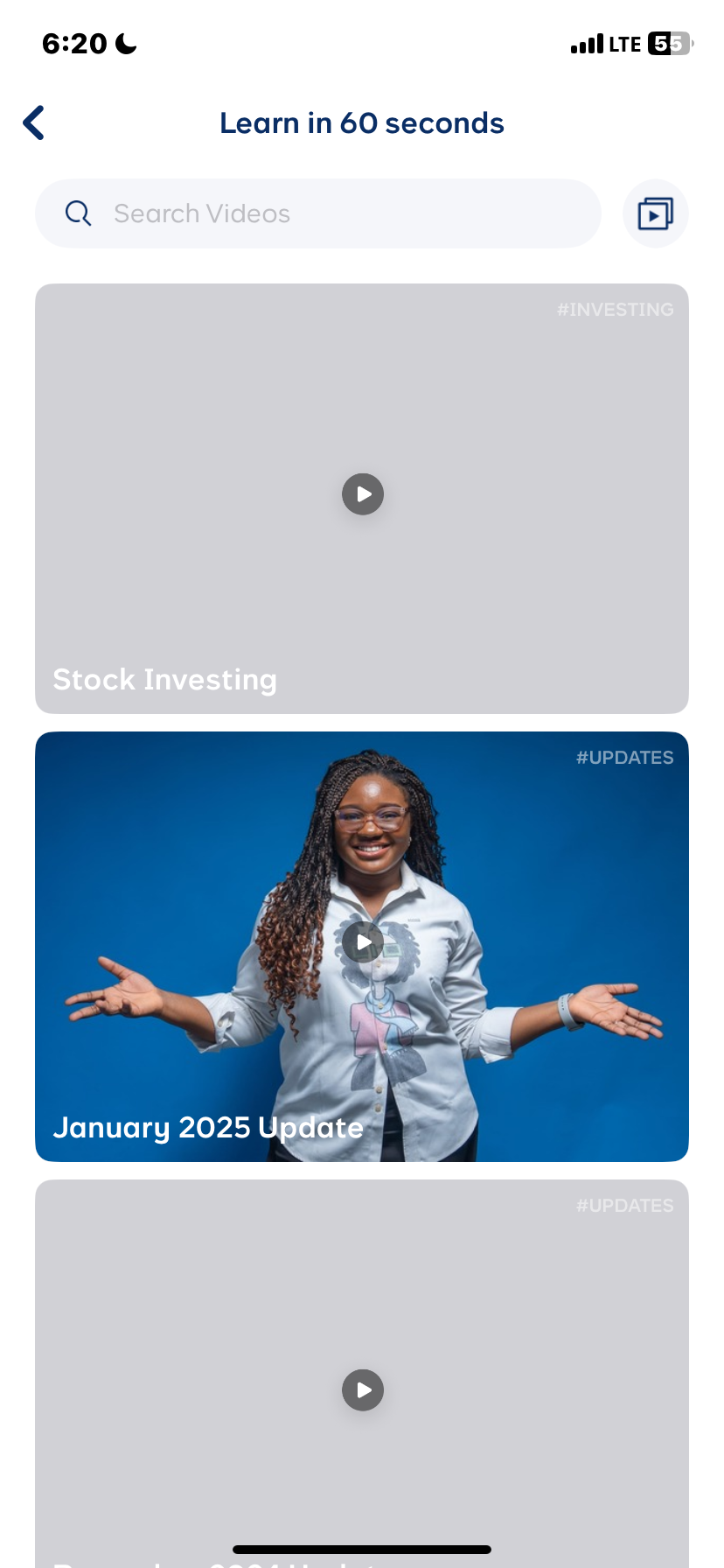The image size is (724, 1568).
Task: Tap the Learn in 60 seconds header
Action: click(362, 122)
